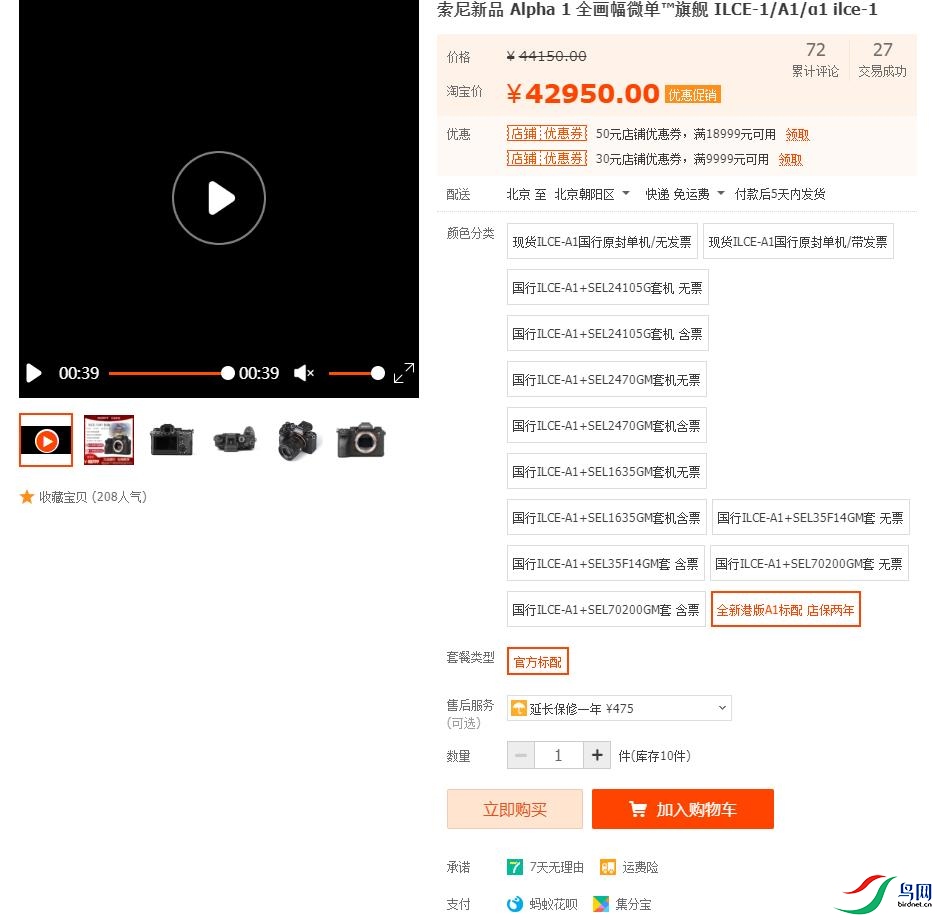Image resolution: width=937 pixels, height=920 pixels.
Task: Open 累计评论 reviews count
Action: point(815,60)
